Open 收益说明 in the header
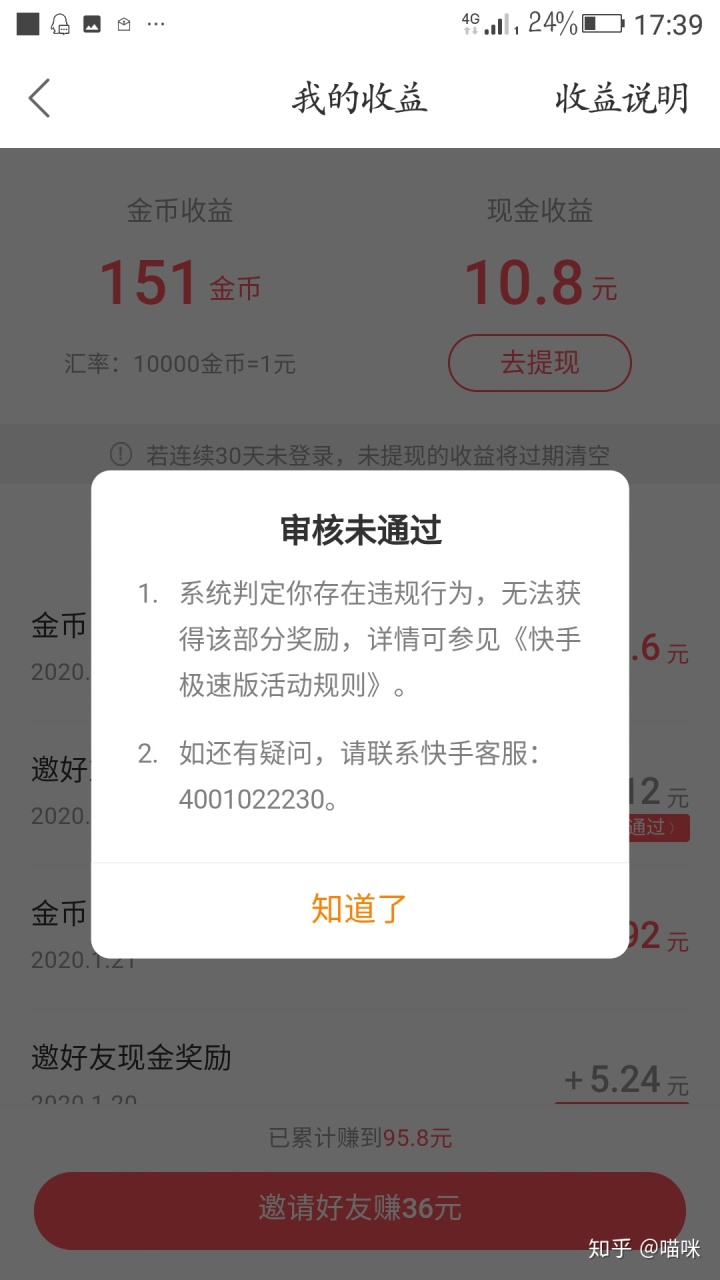The width and height of the screenshot is (720, 1280). coord(622,98)
